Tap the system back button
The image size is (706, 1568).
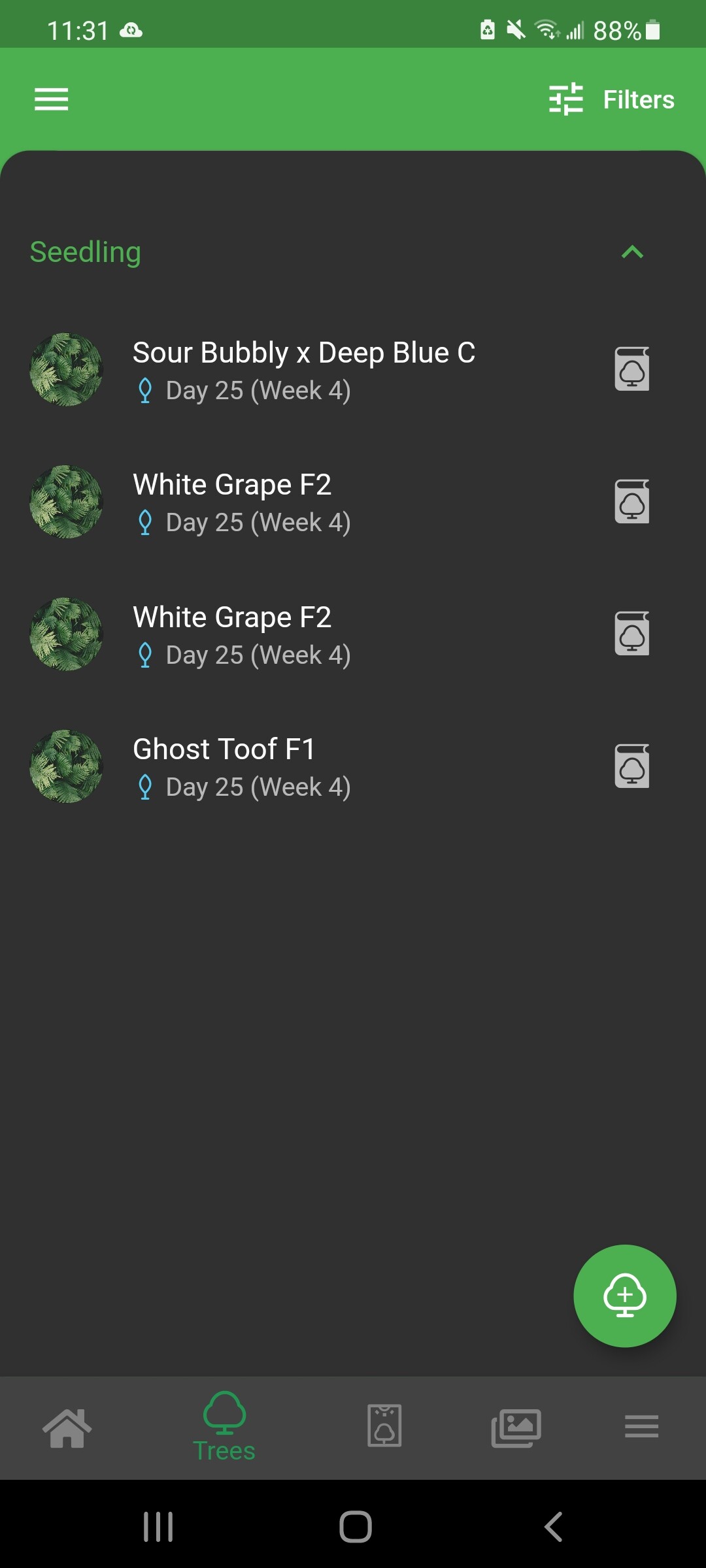coord(553,1527)
